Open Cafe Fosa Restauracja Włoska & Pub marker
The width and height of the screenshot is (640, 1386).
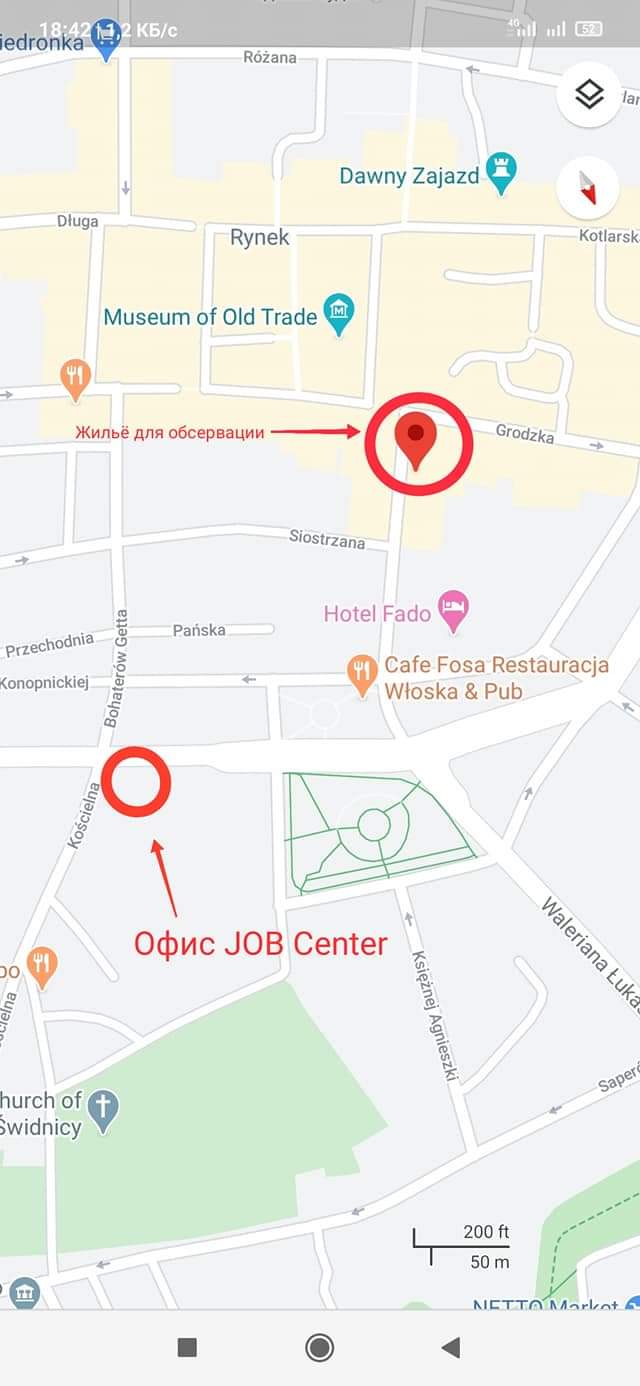[362, 676]
